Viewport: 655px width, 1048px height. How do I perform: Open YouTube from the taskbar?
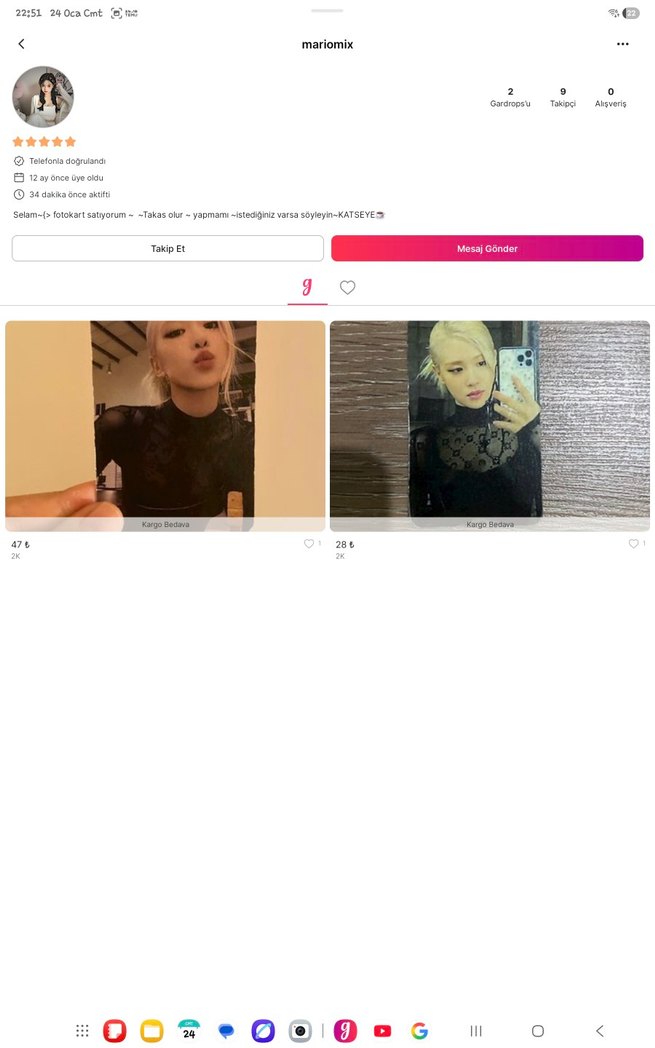coord(382,1031)
